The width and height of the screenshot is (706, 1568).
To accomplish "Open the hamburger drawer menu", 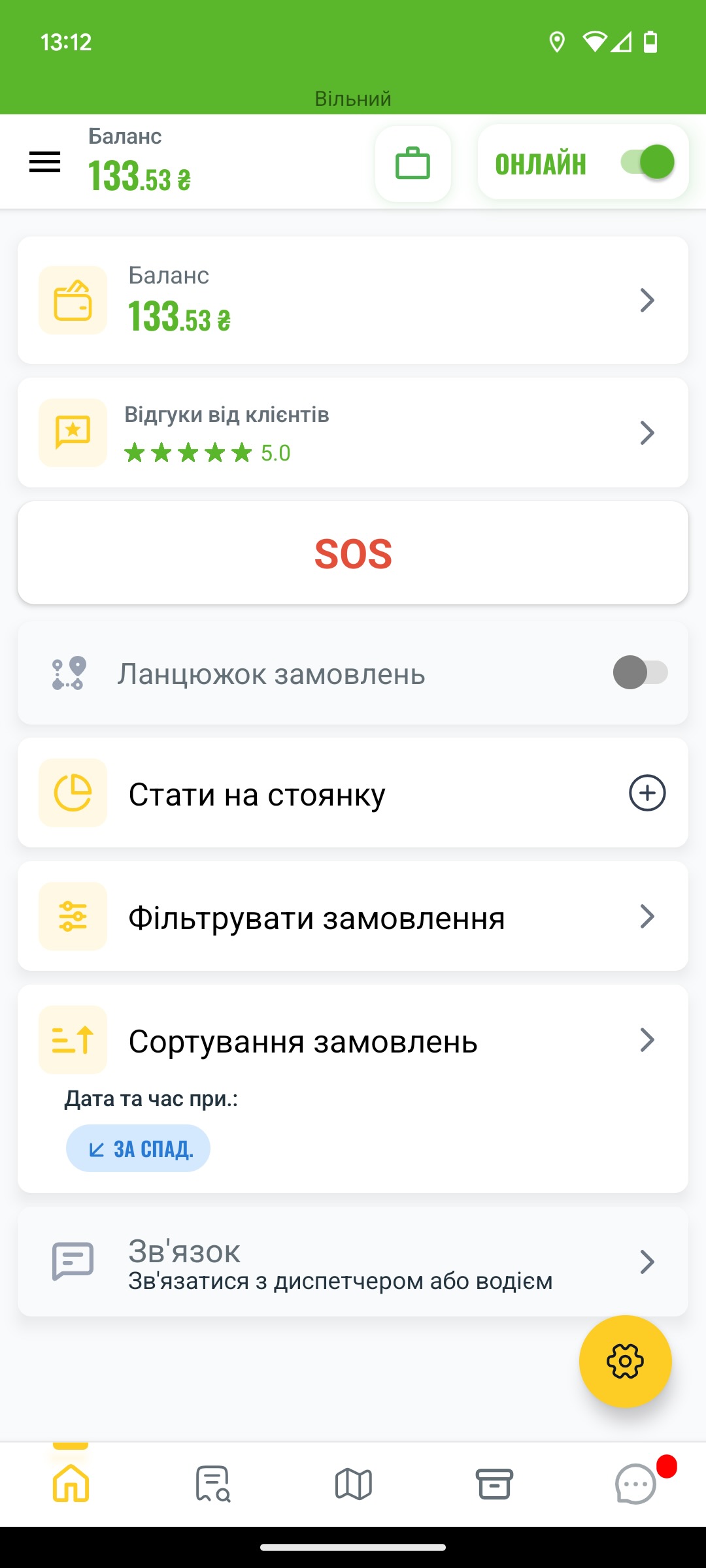I will [x=44, y=162].
